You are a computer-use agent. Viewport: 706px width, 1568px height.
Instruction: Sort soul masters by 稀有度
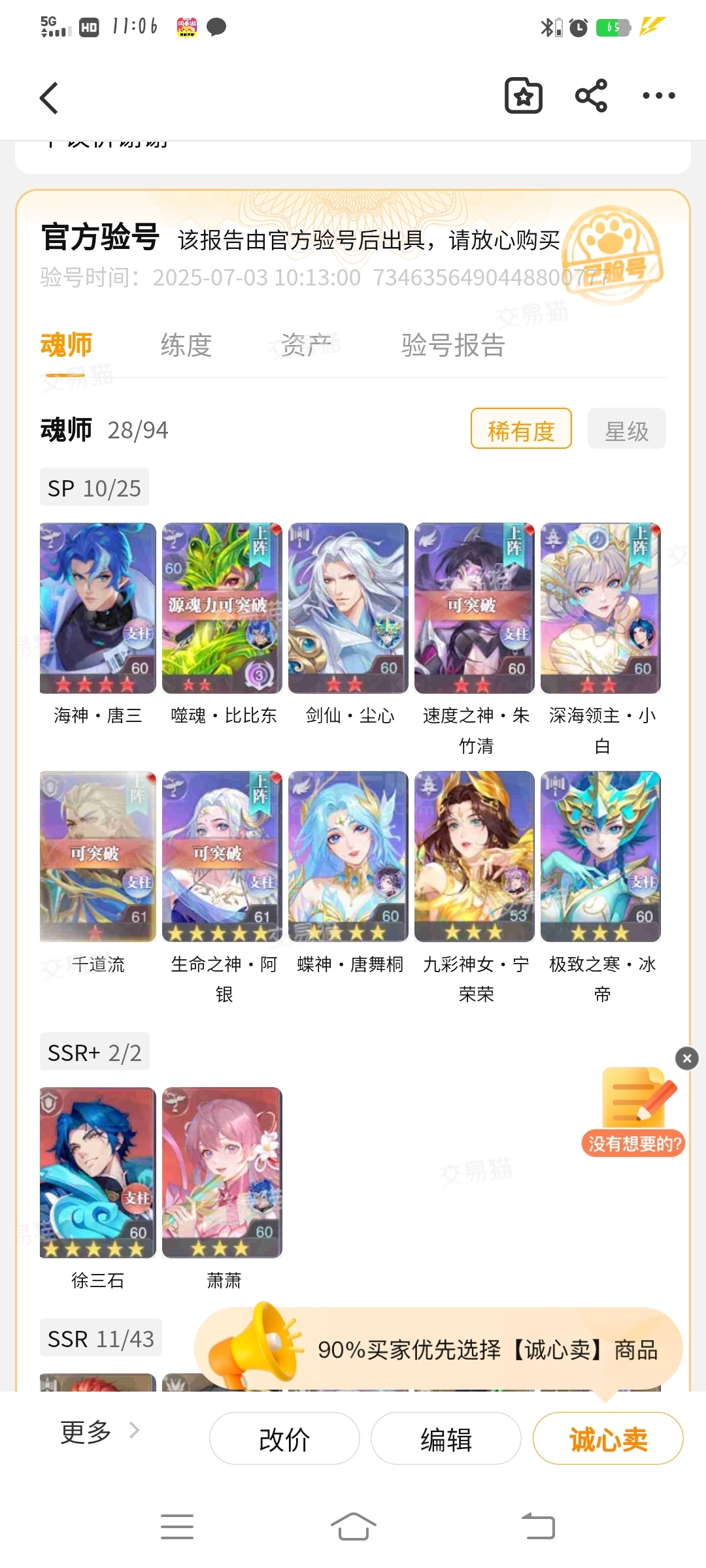521,429
